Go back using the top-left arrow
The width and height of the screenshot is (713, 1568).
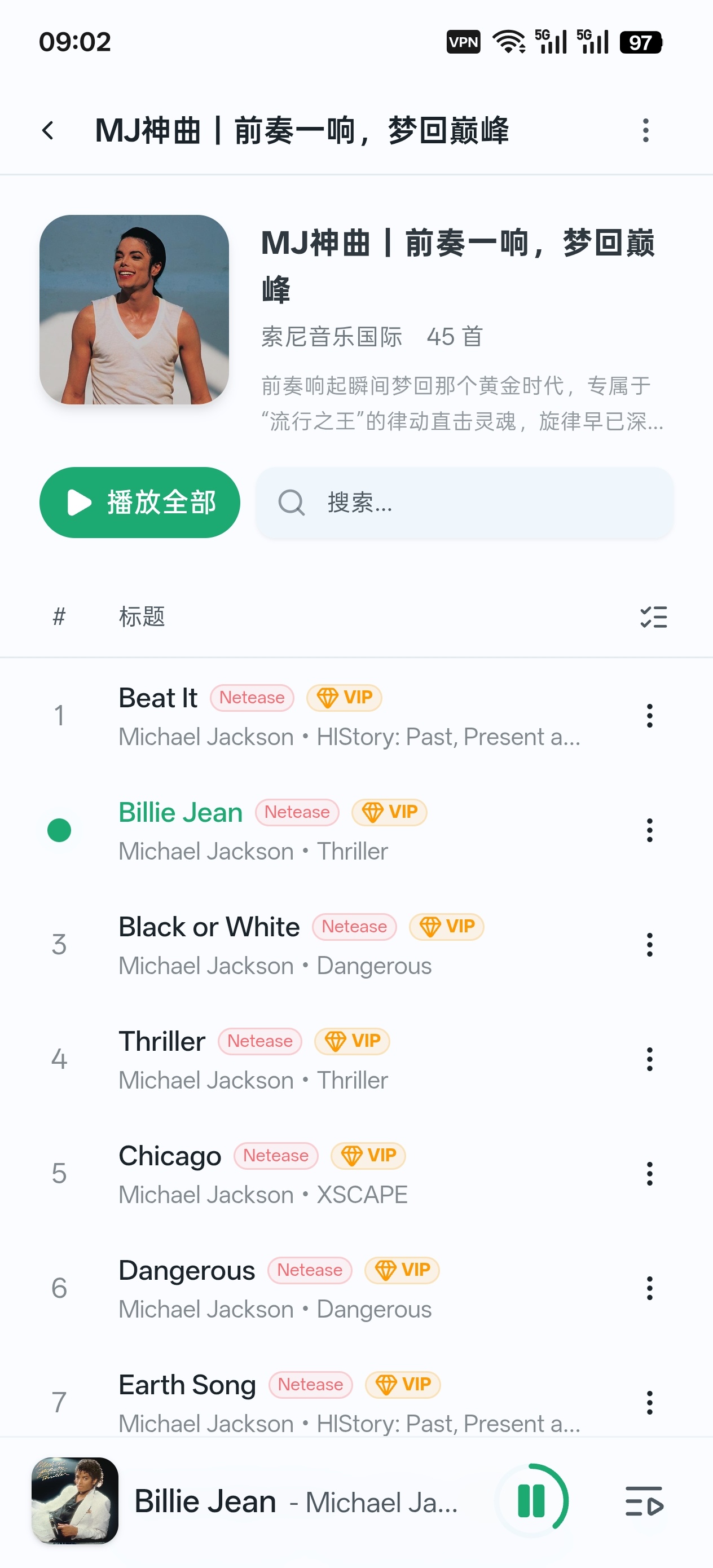tap(48, 130)
